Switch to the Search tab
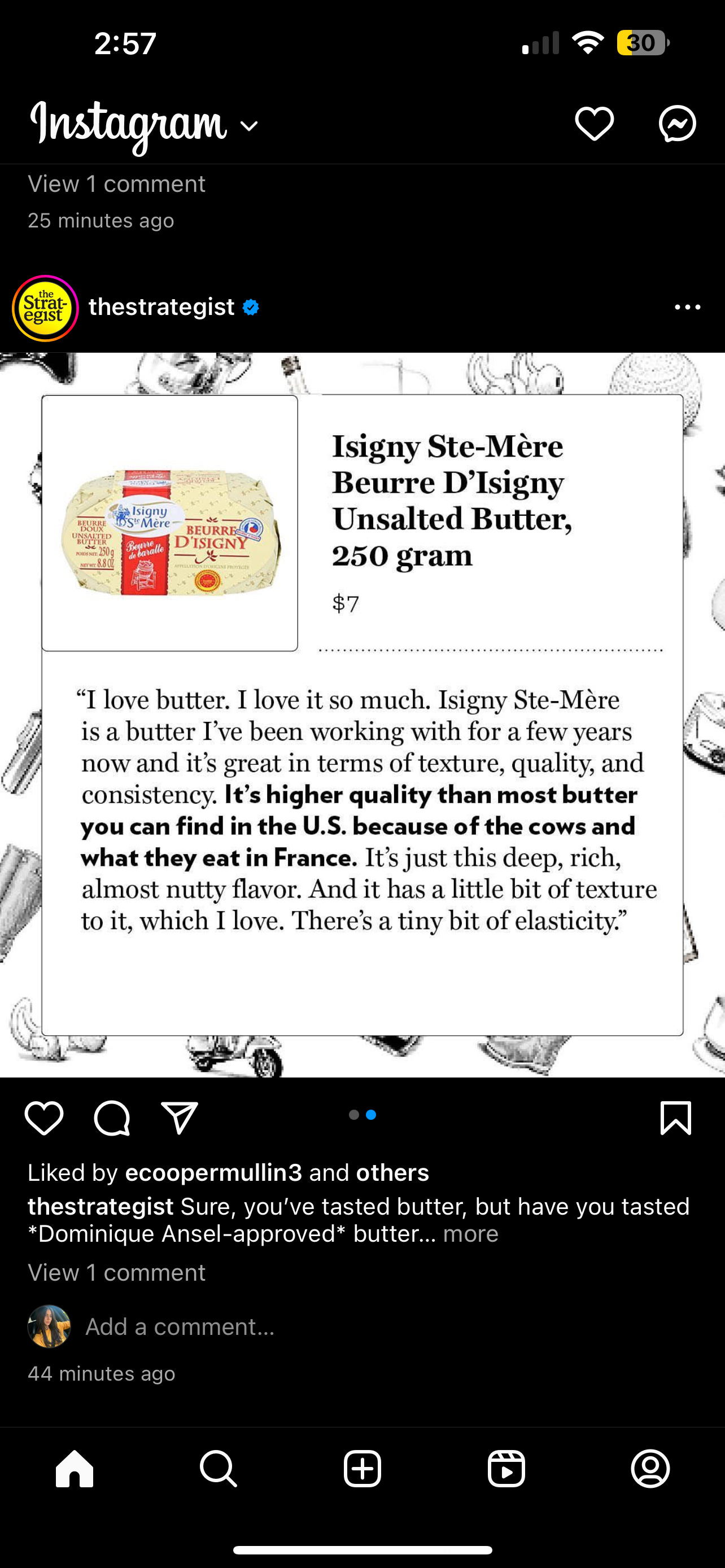The height and width of the screenshot is (1568, 725). (x=218, y=1468)
